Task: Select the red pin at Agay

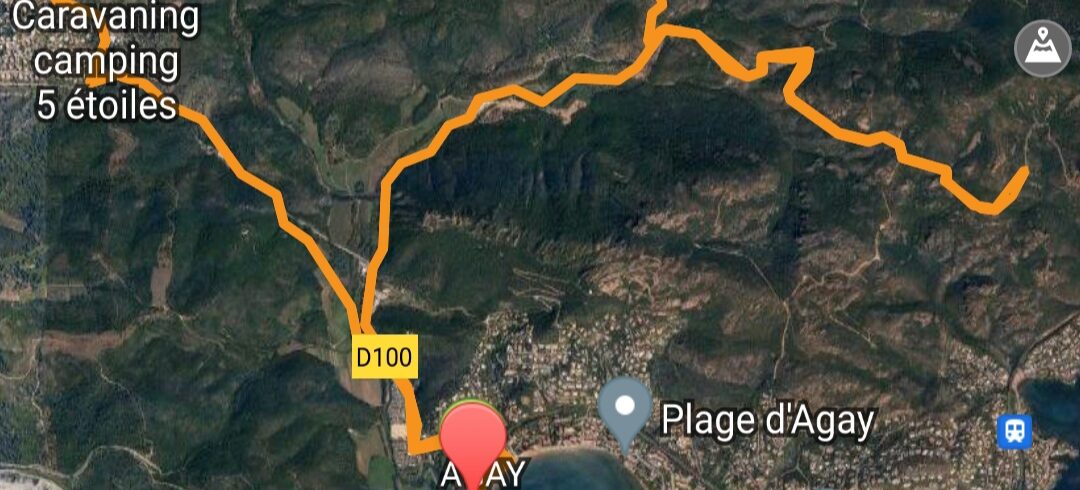Action: (472, 440)
